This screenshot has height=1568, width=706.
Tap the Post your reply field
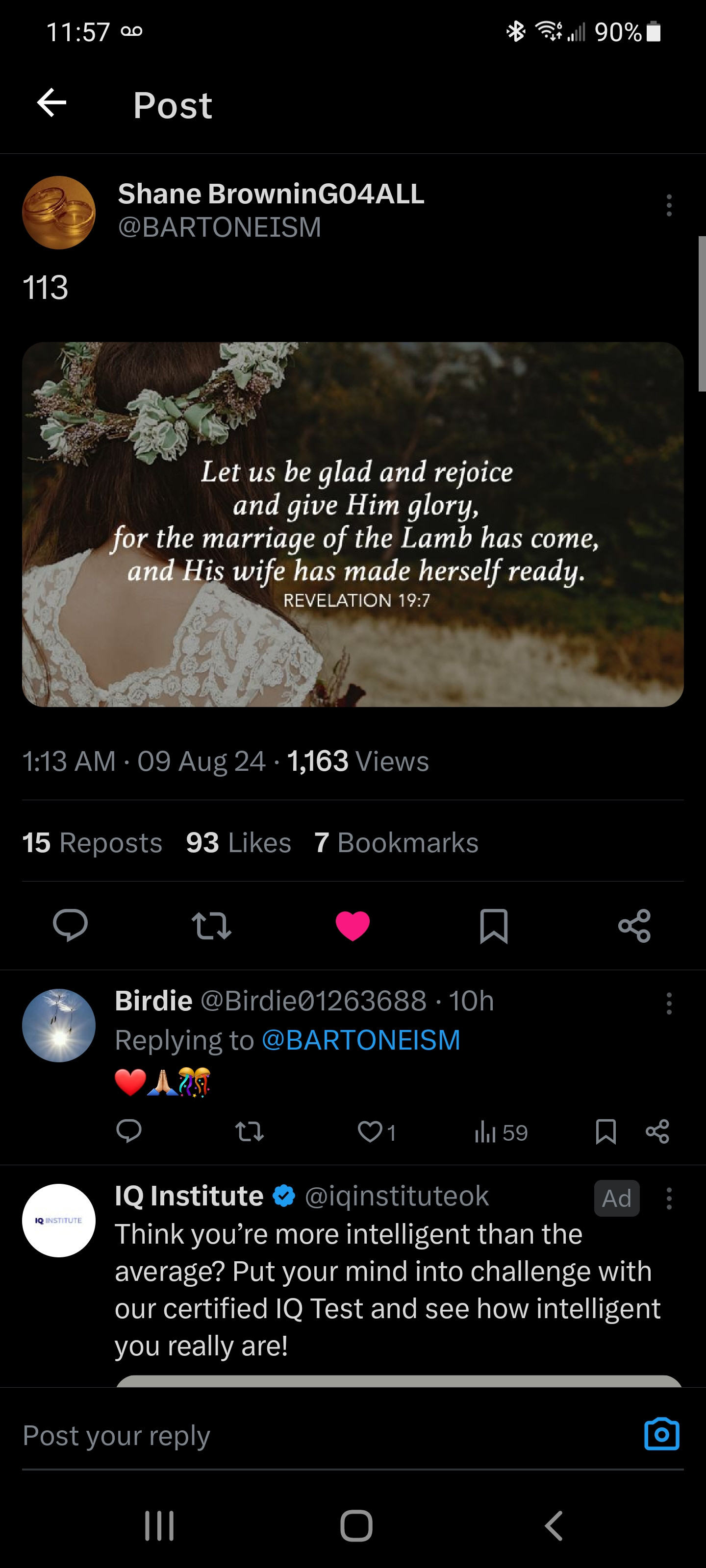304,1435
